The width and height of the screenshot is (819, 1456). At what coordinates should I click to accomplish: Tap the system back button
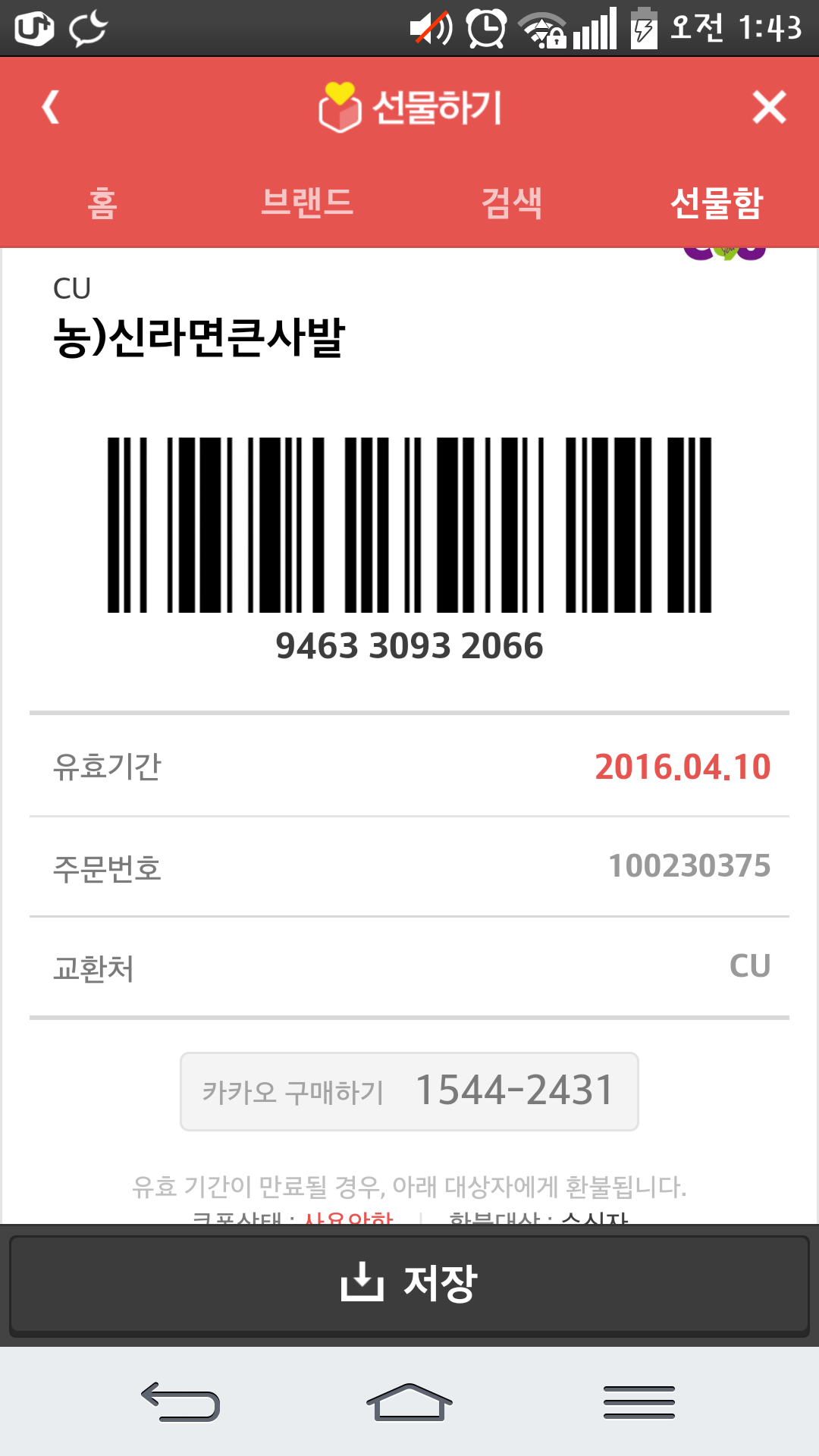coord(180,1402)
